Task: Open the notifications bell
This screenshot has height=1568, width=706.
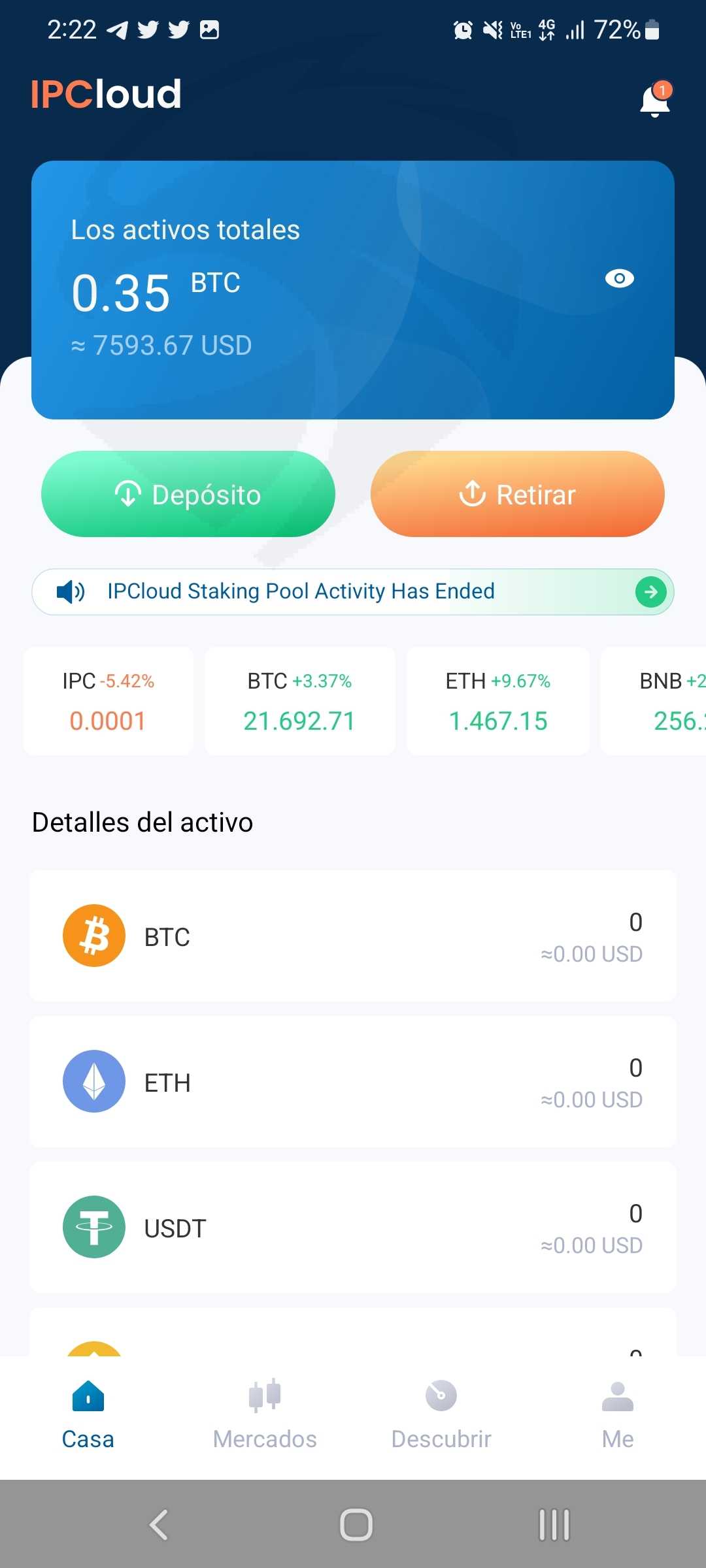Action: tap(655, 100)
